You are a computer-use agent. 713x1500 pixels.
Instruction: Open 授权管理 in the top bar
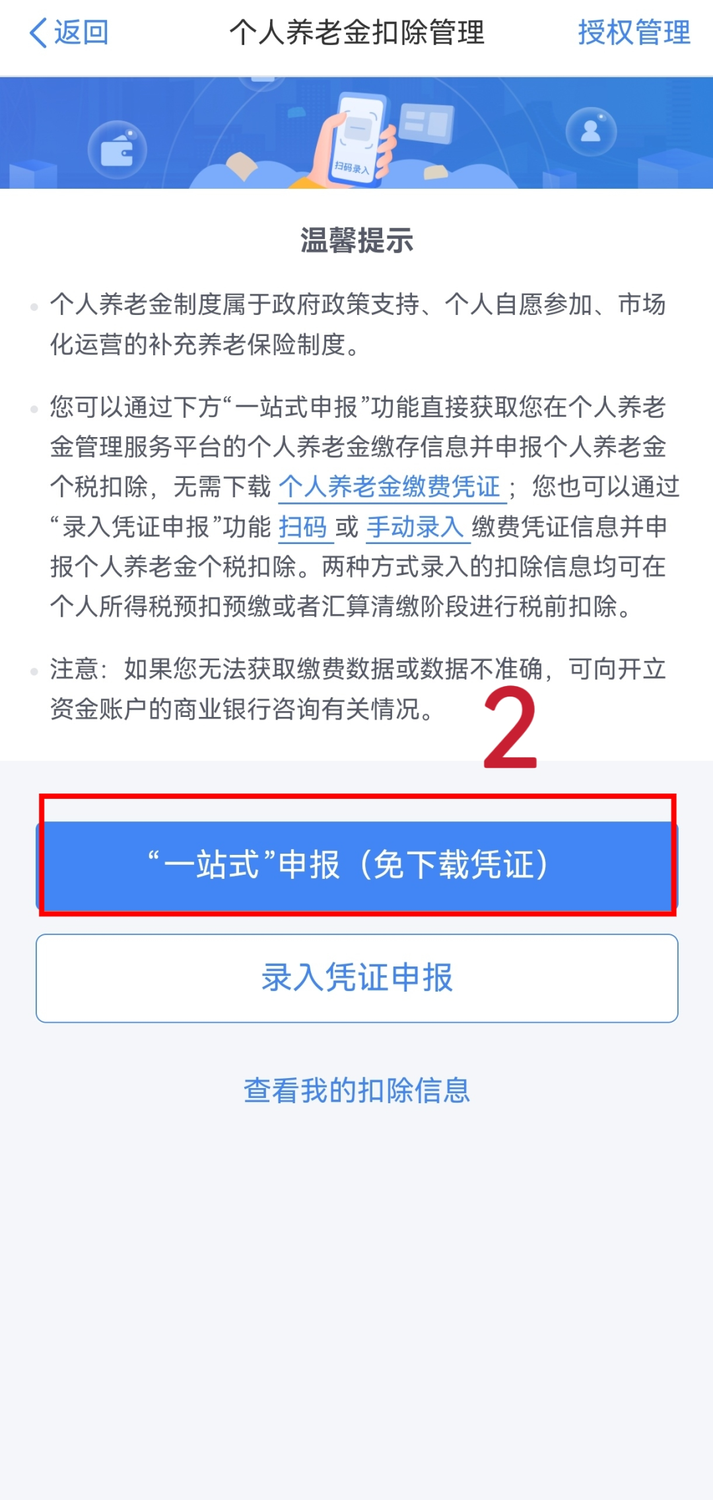point(633,33)
